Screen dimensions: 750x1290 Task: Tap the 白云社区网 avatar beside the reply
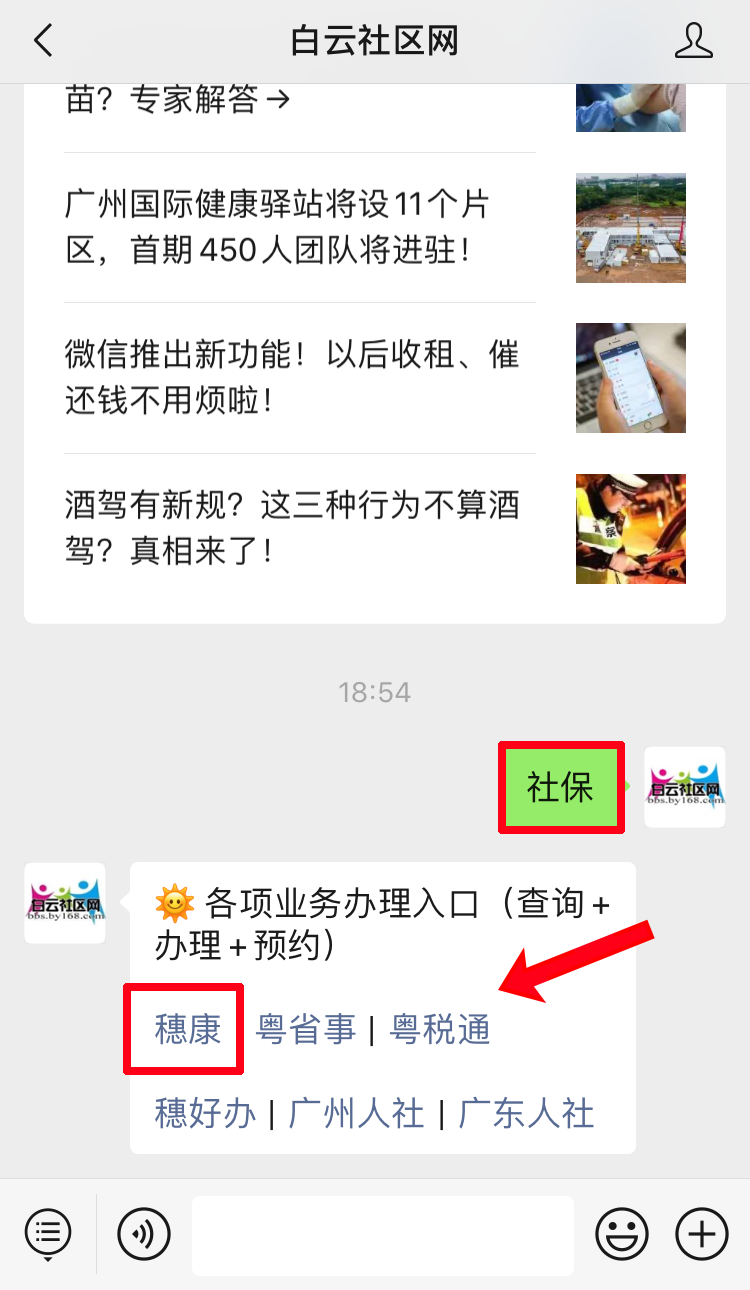65,903
